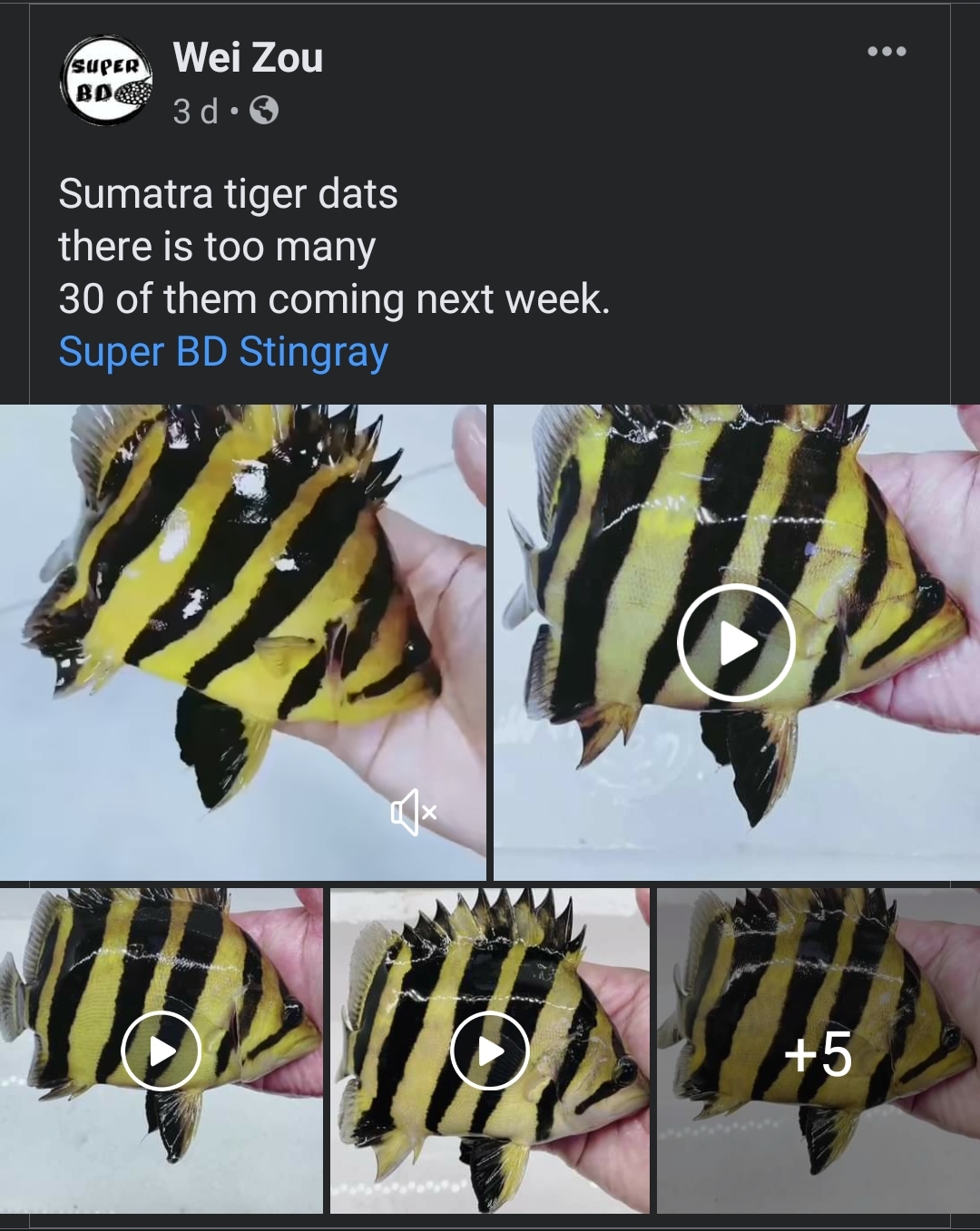The height and width of the screenshot is (1231, 980).
Task: Play the bottom-middle fish video
Action: (490, 1050)
